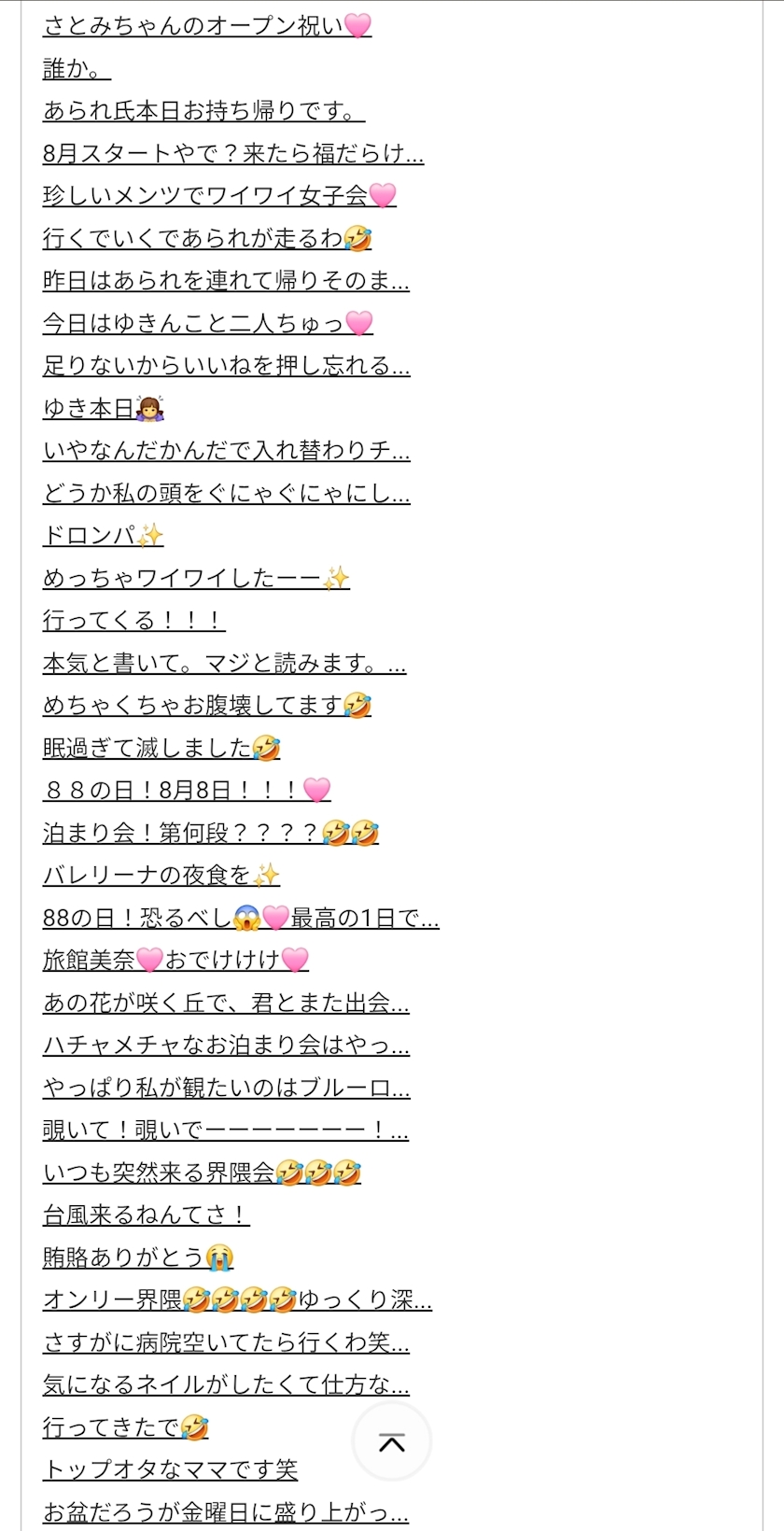Open the link 台風来るねんてさ！
Viewport: 784px width, 1531px height.
coord(147,1215)
